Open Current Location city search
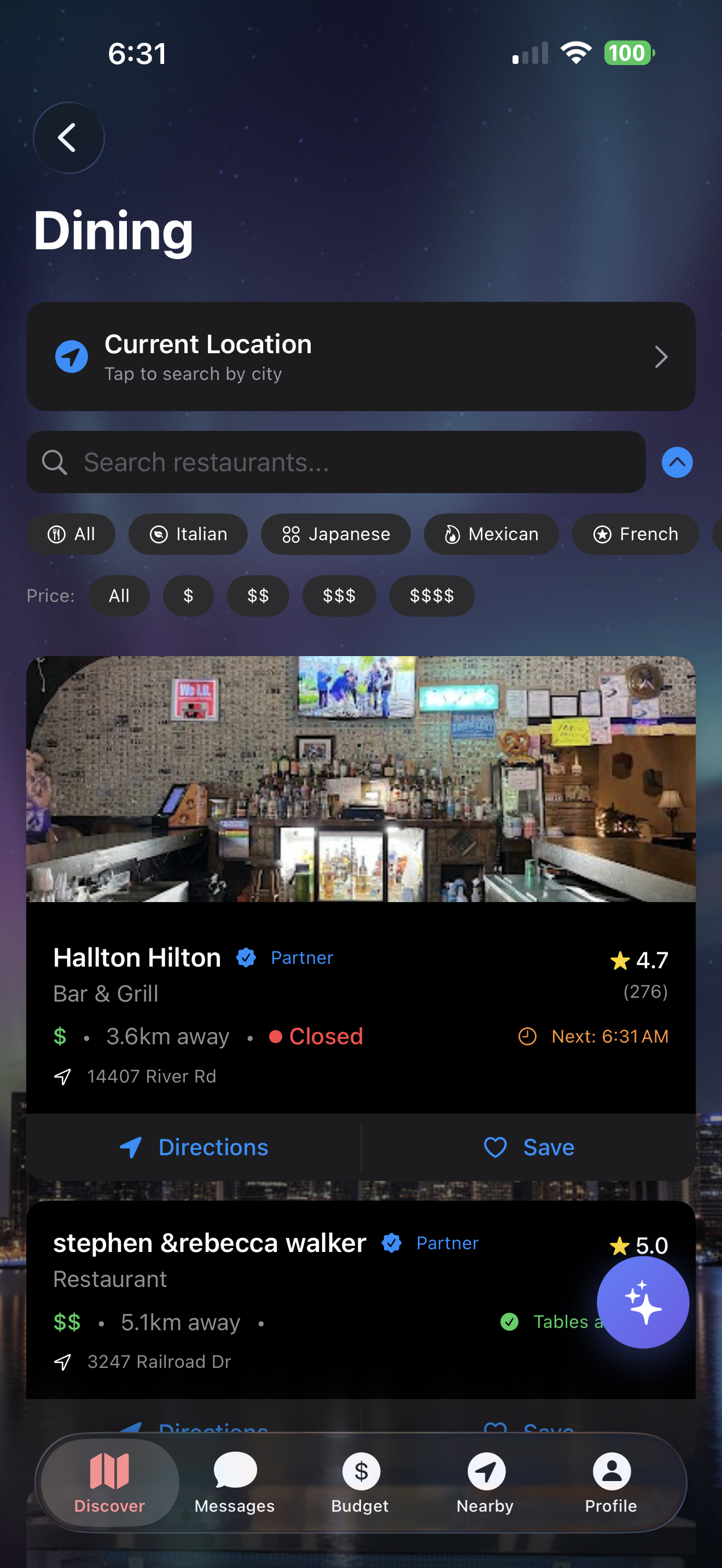The image size is (722, 1568). (360, 356)
